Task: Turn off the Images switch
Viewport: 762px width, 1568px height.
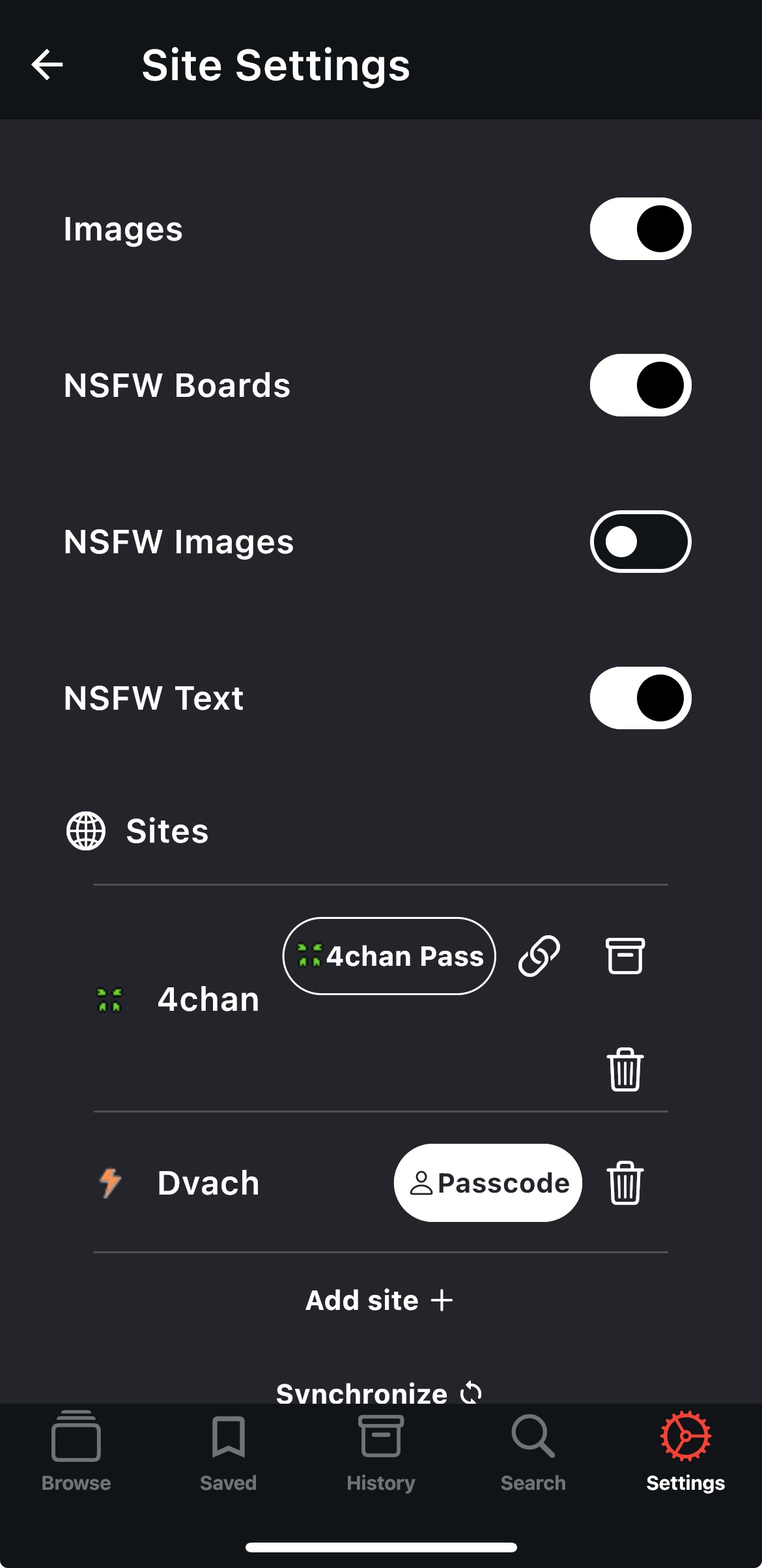Action: (x=640, y=229)
